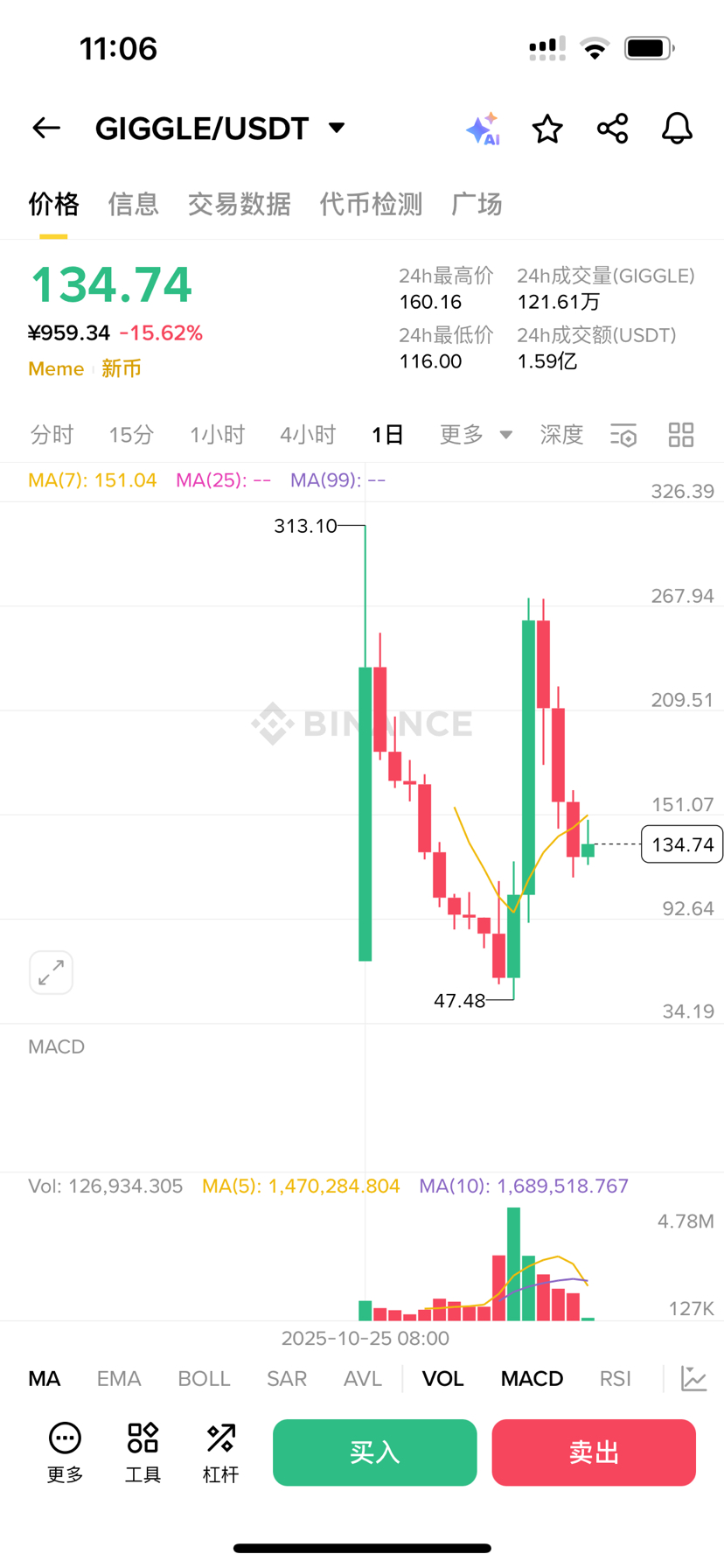
Task: Open chart settings icon
Action: (x=623, y=435)
